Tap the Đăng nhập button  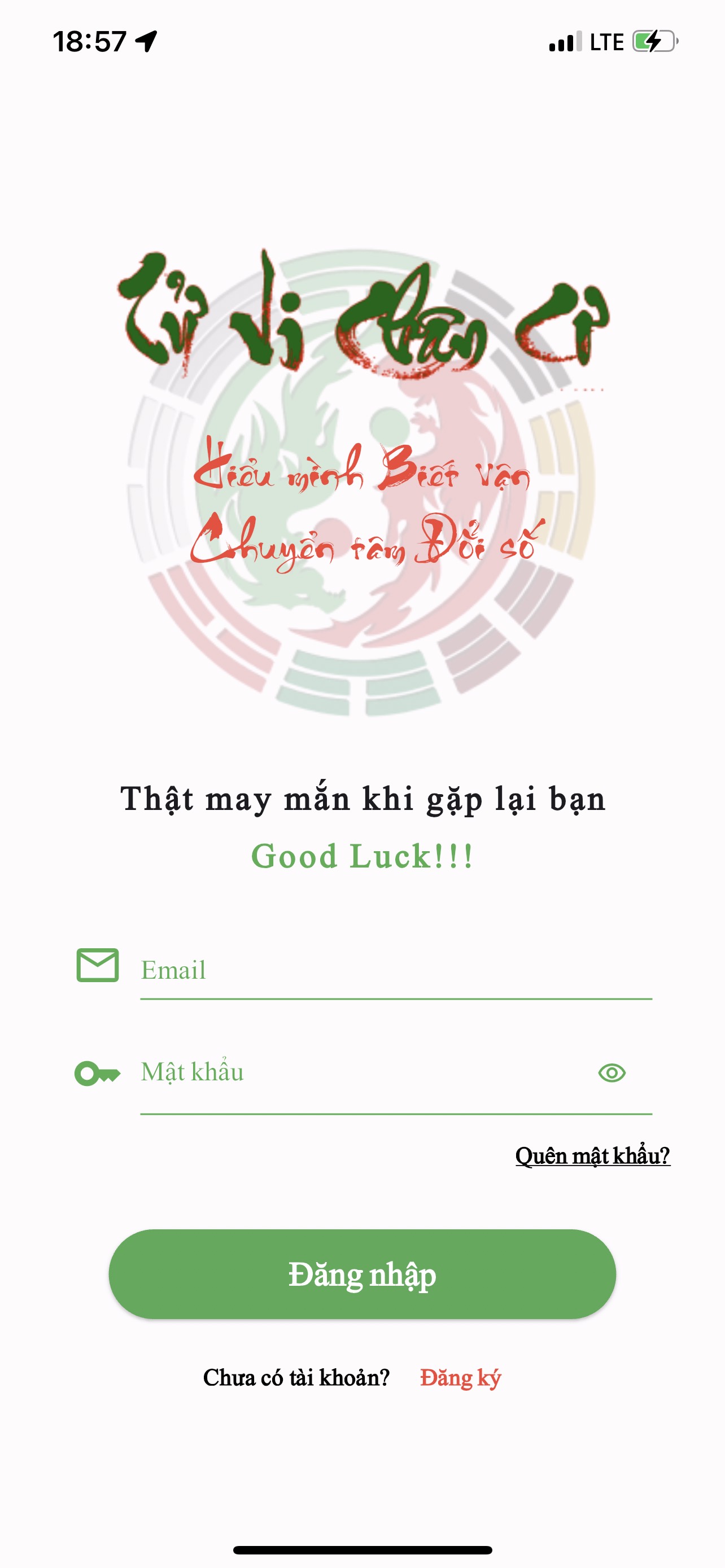(362, 1274)
